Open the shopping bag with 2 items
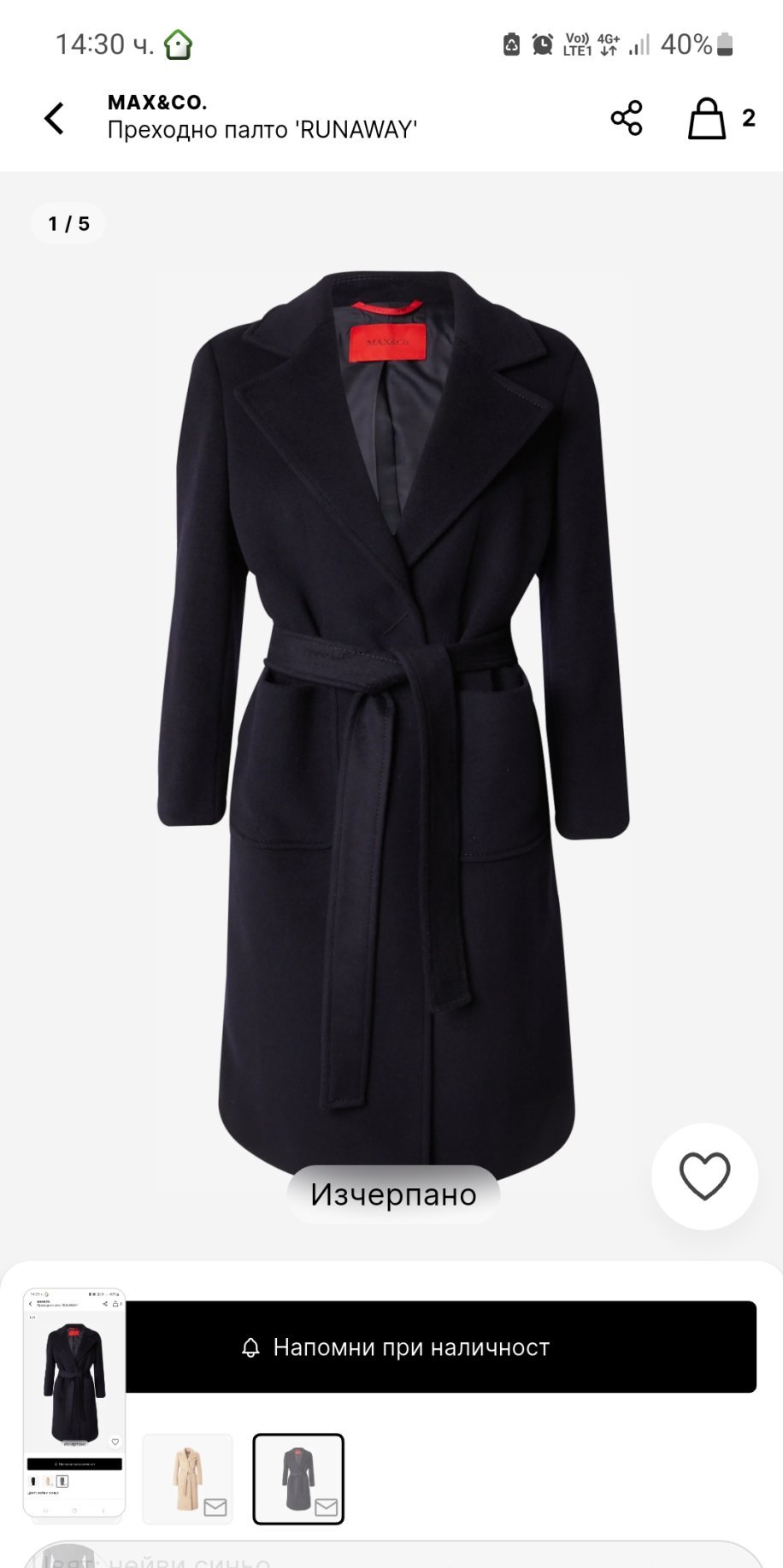The image size is (783, 1568). [x=708, y=118]
